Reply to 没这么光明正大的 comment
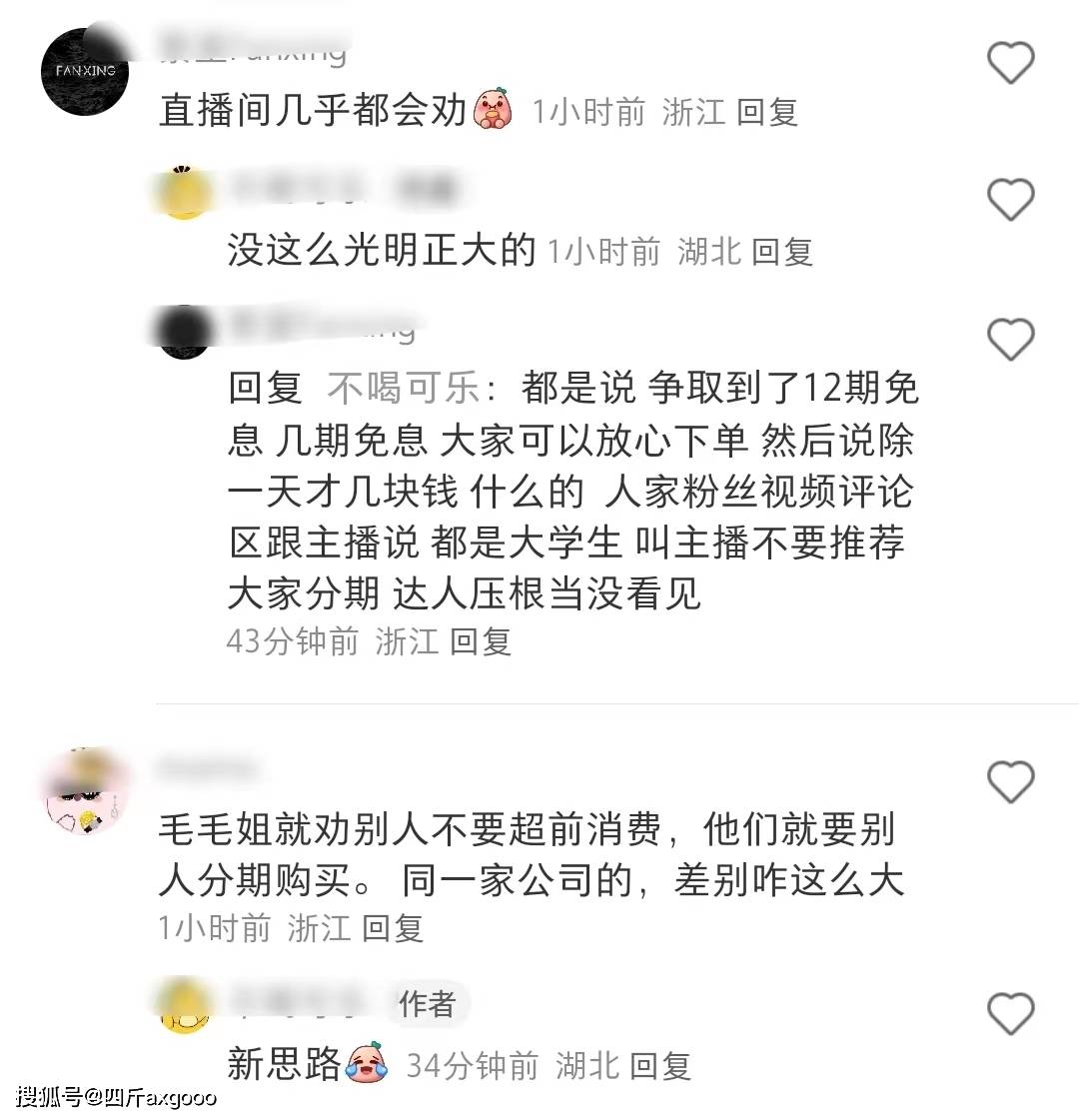Screen dimensions: 1079x1120 click(x=782, y=252)
